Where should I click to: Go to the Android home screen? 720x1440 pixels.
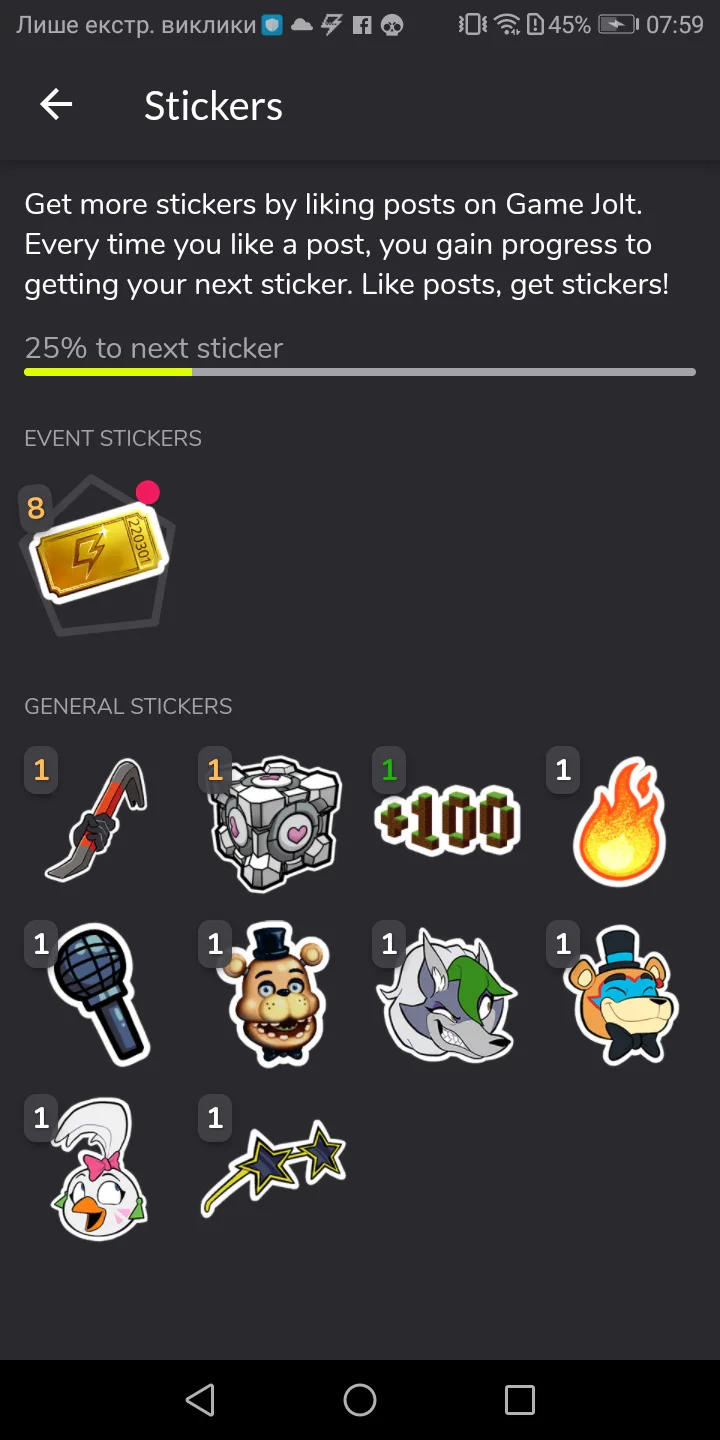click(x=360, y=1400)
